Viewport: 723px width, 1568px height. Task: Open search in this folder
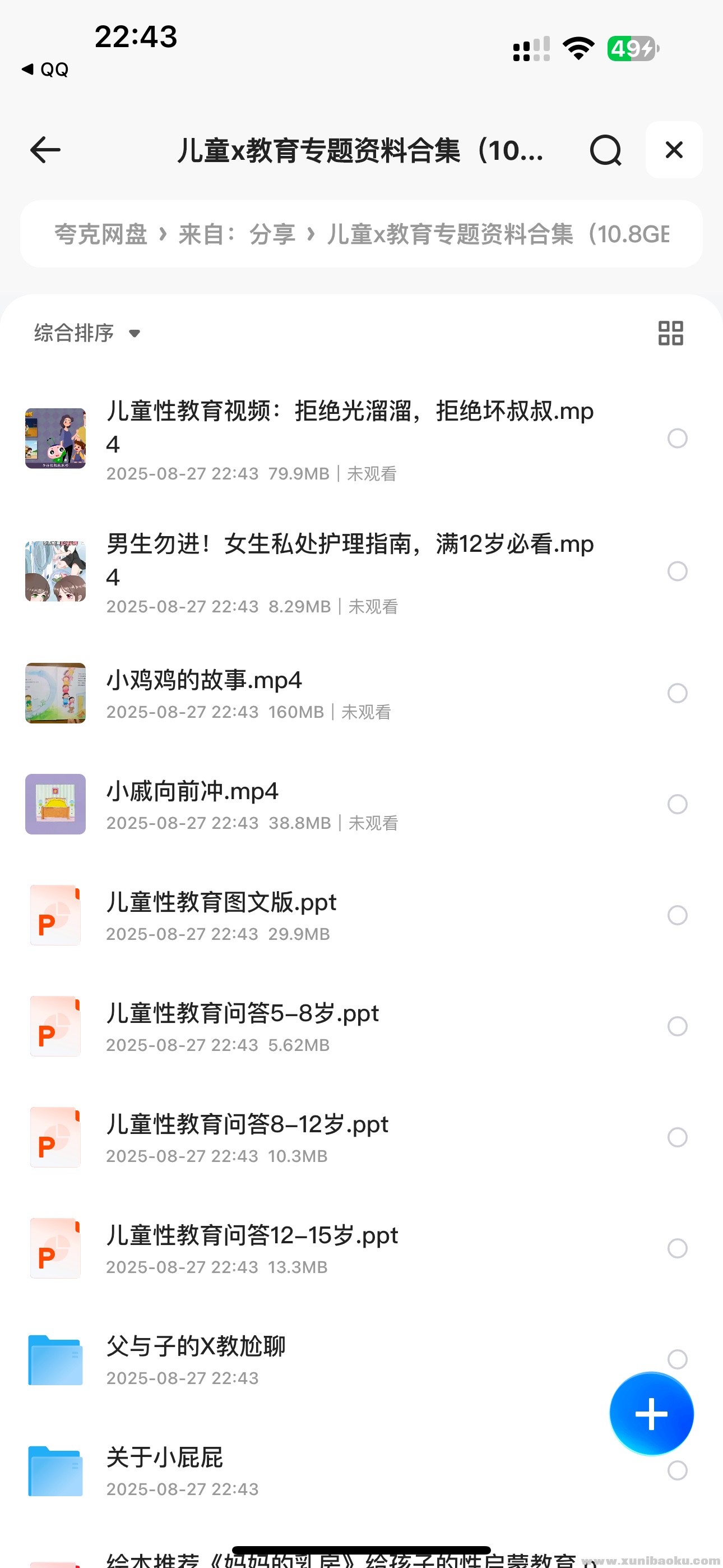tap(605, 150)
